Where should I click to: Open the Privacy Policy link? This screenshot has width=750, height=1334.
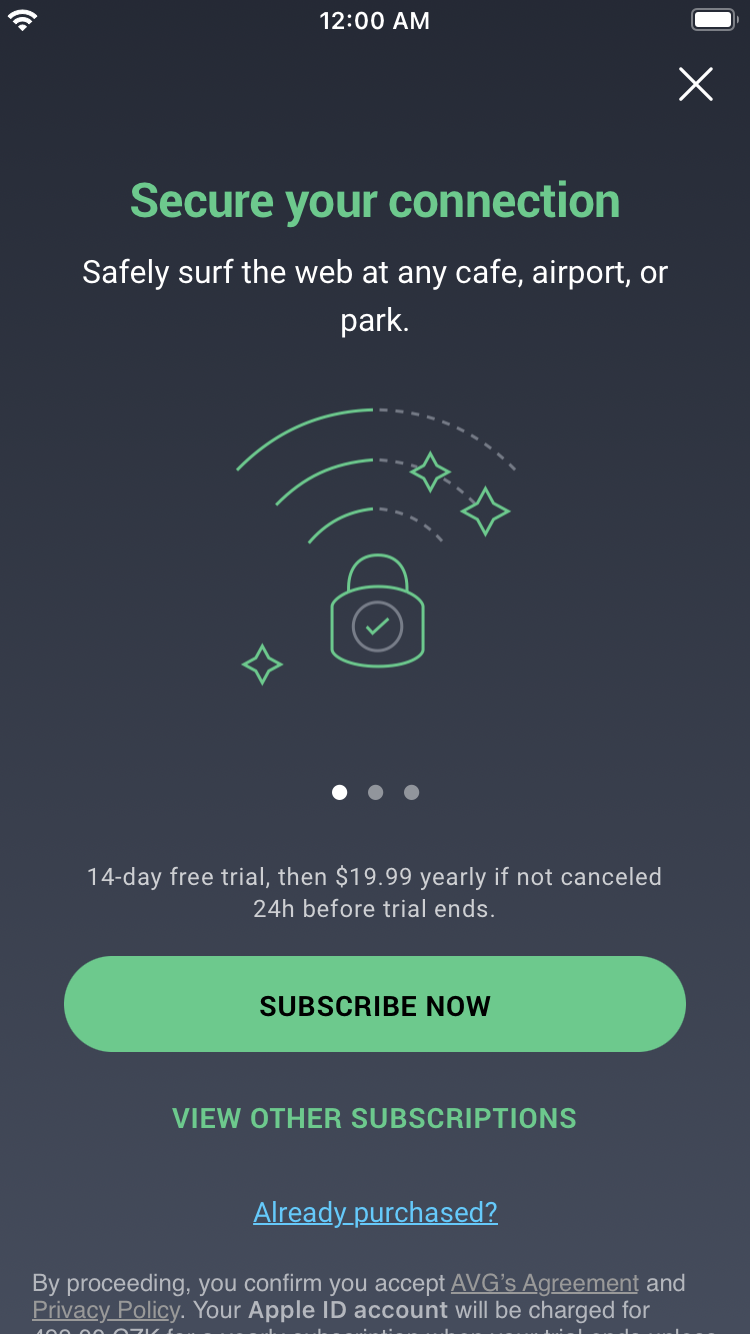pos(106,1309)
